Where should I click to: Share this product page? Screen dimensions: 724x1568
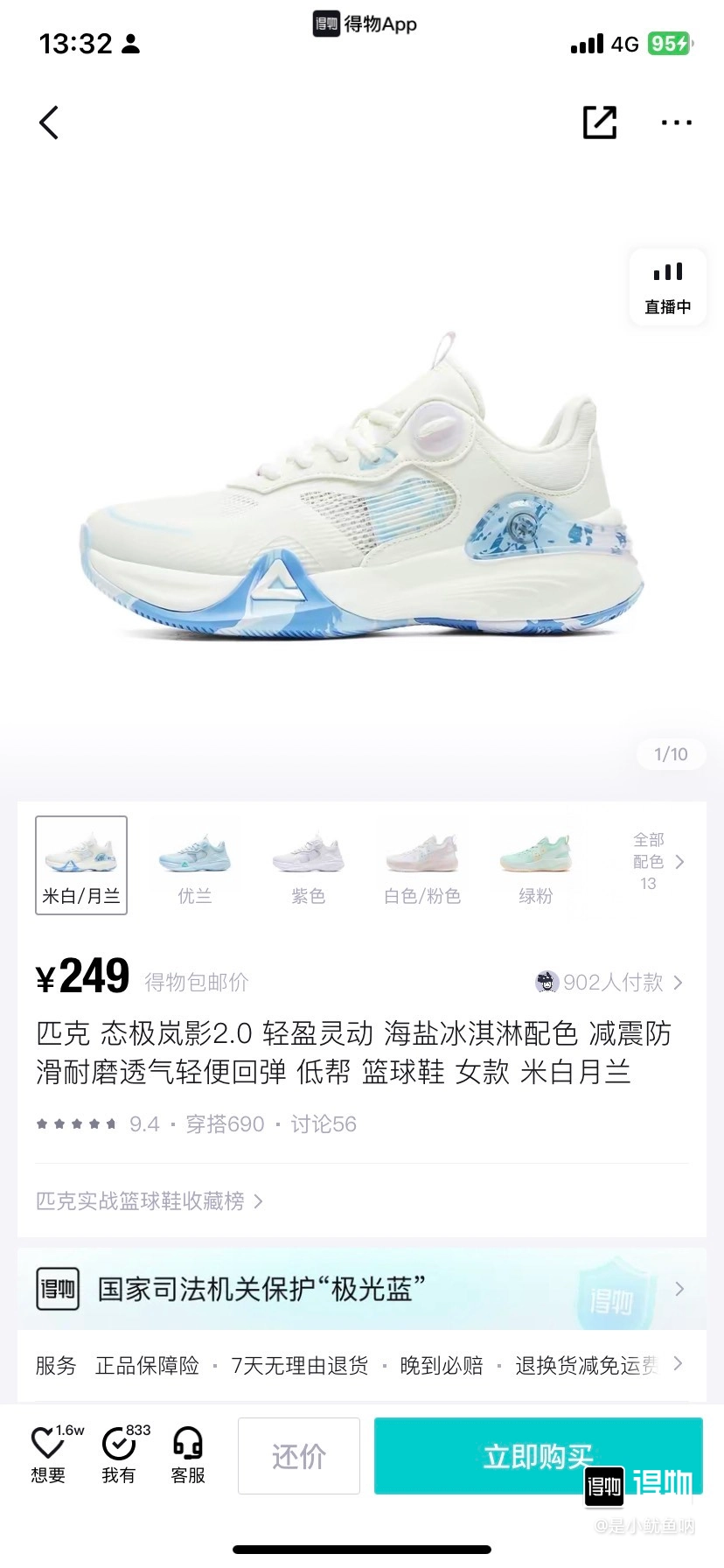(600, 122)
